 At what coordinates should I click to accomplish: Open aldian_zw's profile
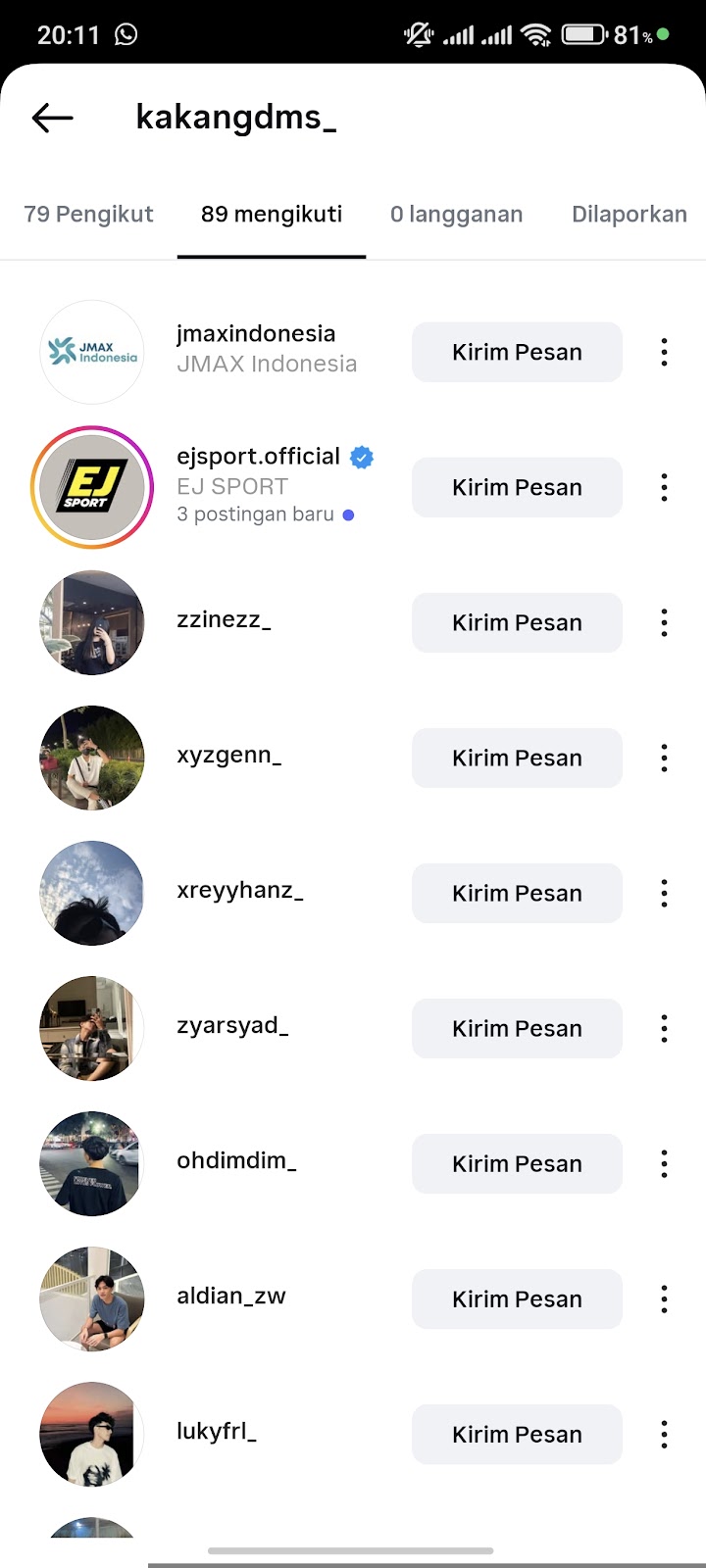click(x=231, y=1297)
